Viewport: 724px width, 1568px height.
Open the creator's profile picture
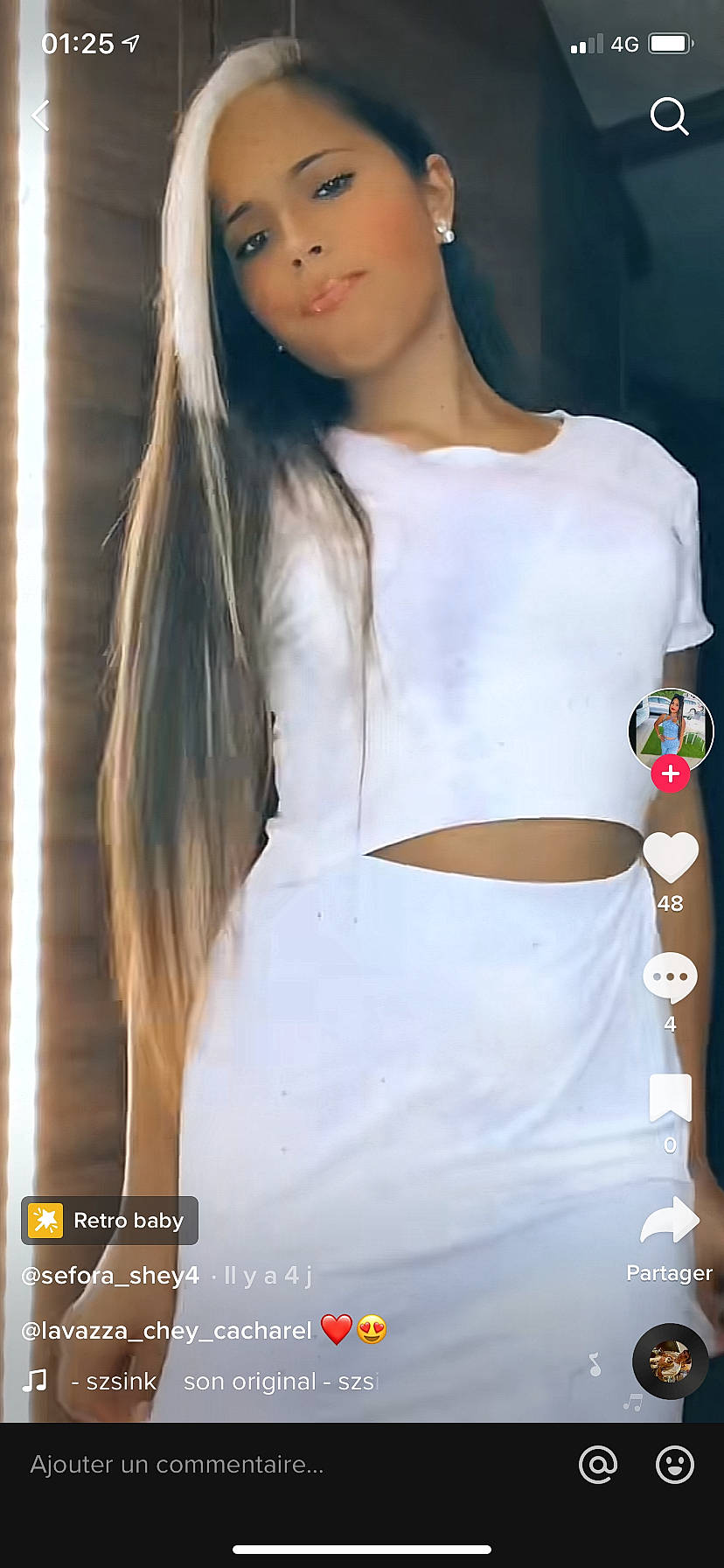671,730
